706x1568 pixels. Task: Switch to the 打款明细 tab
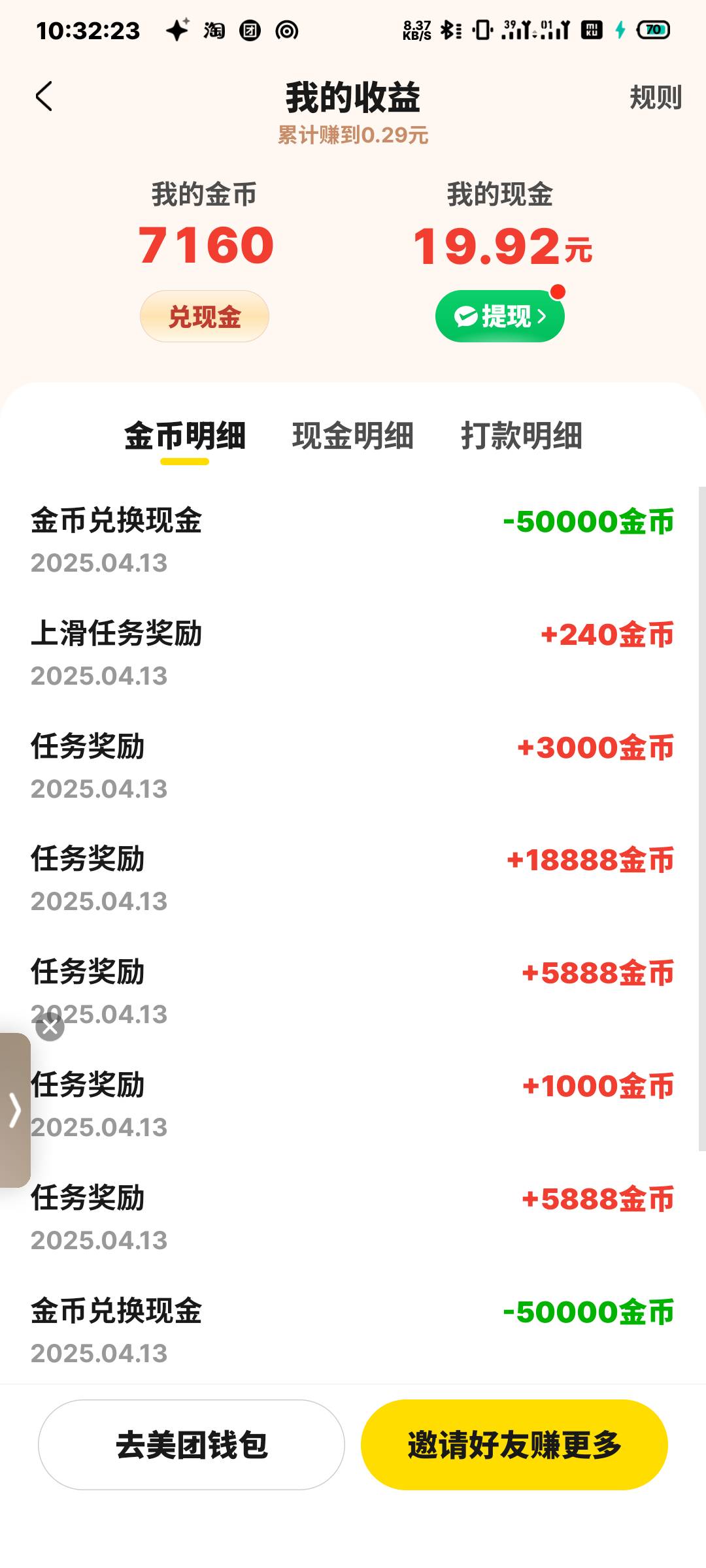(522, 436)
